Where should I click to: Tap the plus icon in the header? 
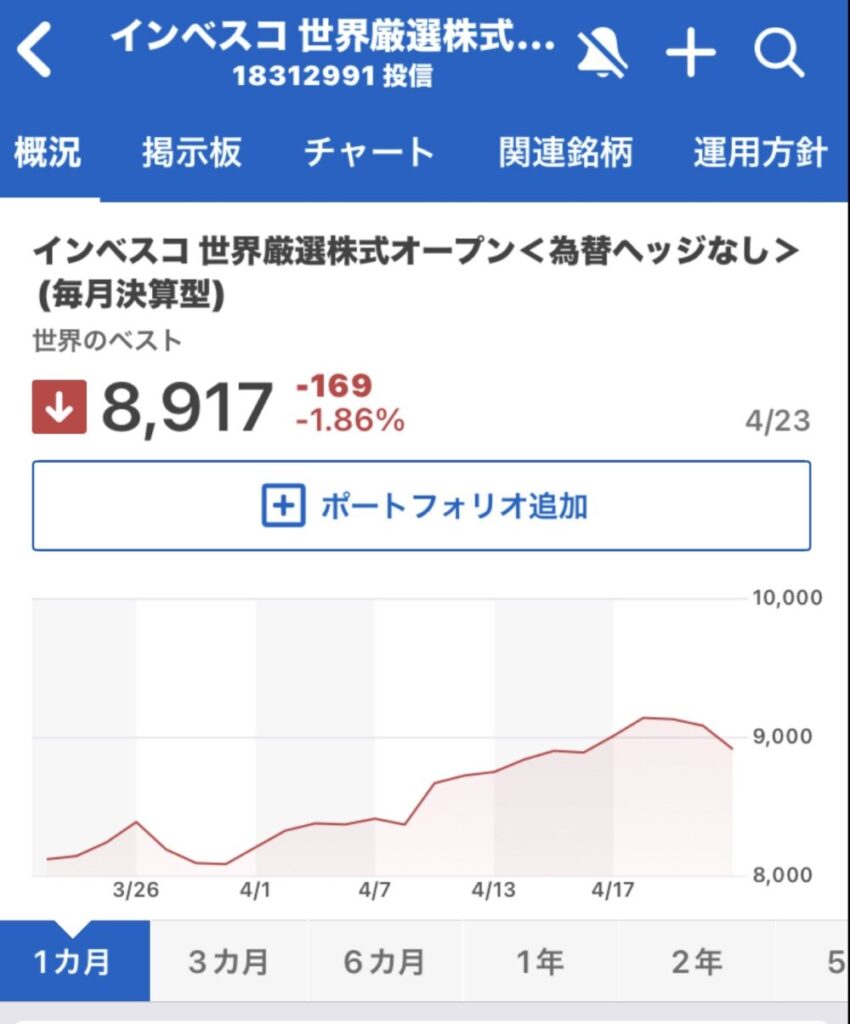coord(691,52)
